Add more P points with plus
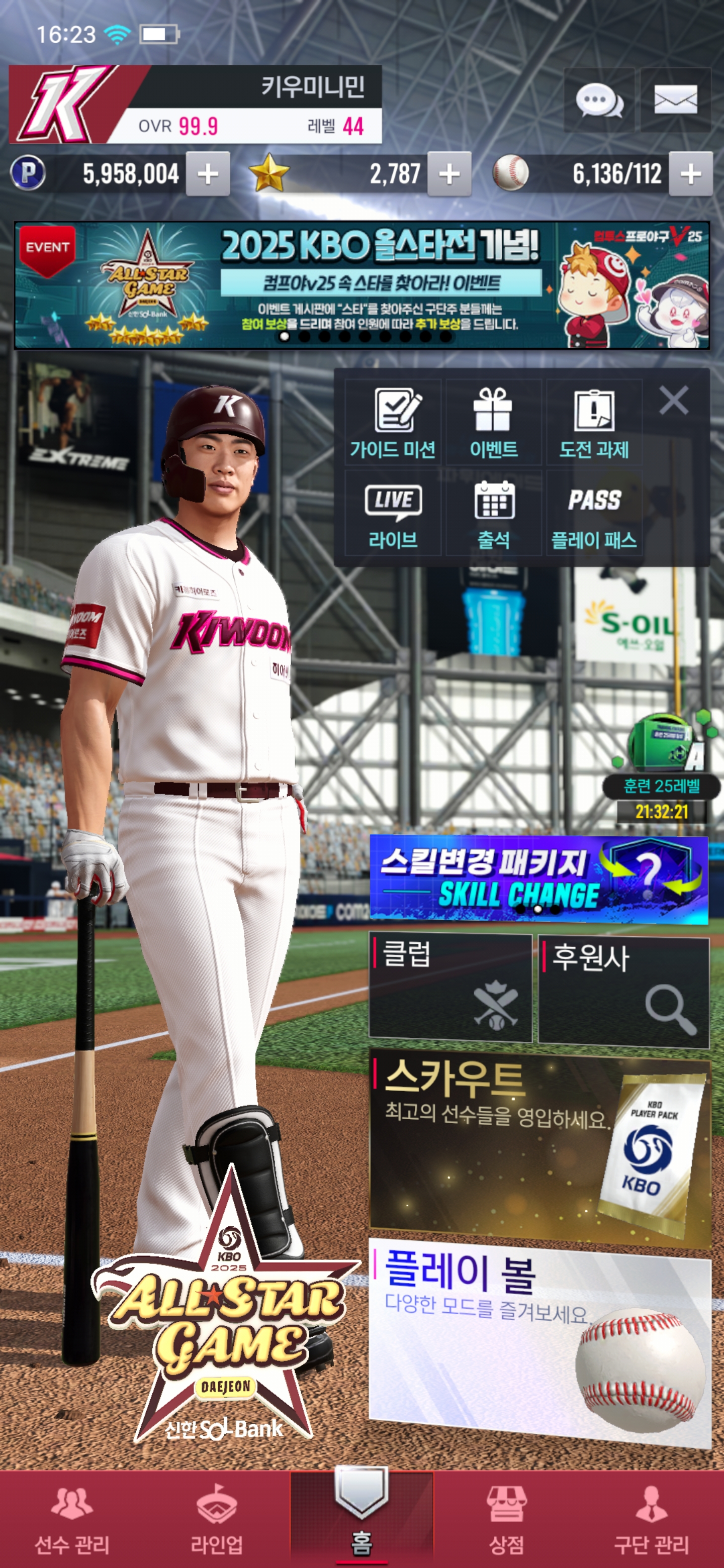 208,174
